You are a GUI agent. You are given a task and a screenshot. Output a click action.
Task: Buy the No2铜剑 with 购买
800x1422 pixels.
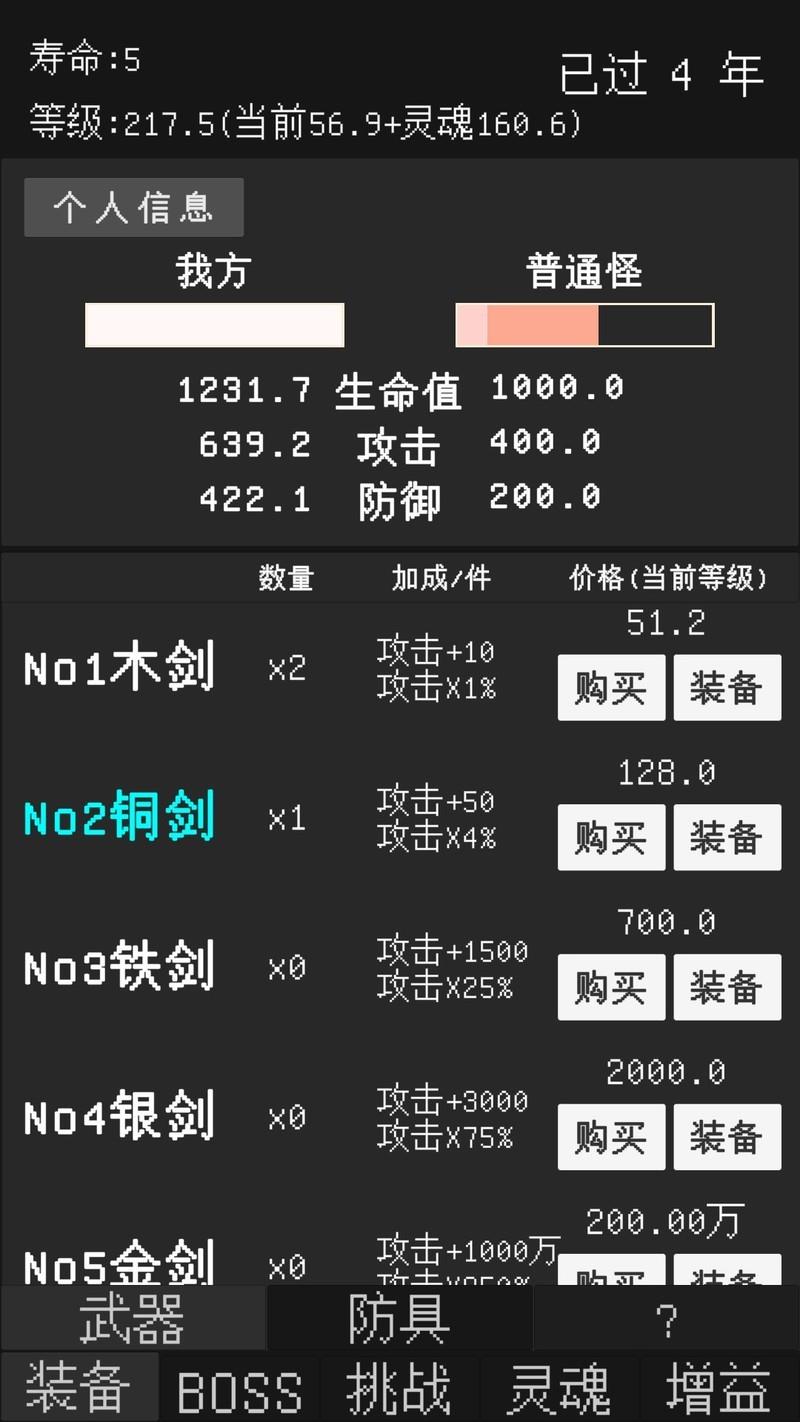(611, 837)
